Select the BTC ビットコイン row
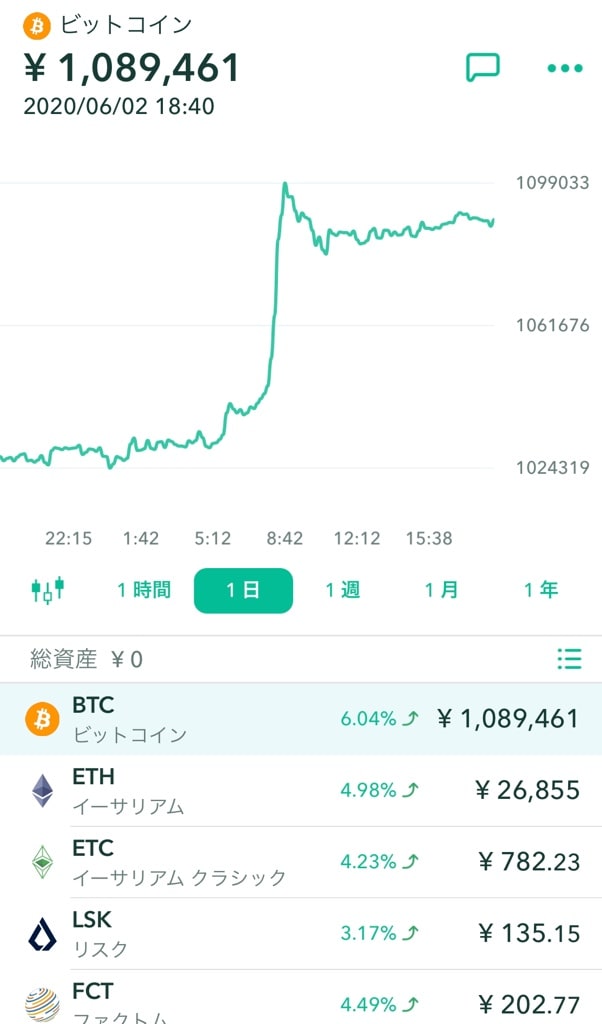The width and height of the screenshot is (602, 1024). pyautogui.click(x=301, y=719)
